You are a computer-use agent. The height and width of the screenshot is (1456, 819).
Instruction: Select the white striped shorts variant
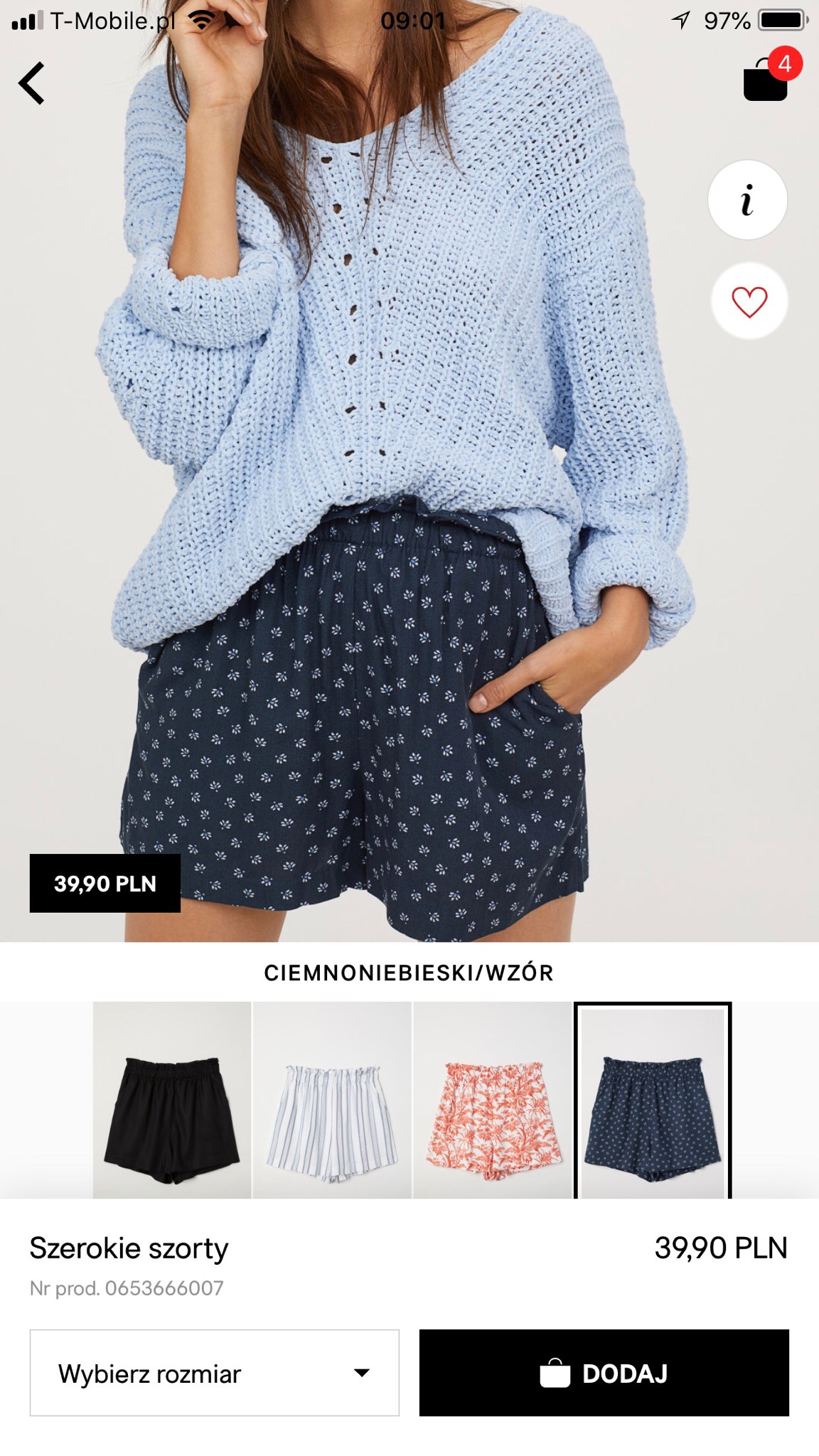332,1101
